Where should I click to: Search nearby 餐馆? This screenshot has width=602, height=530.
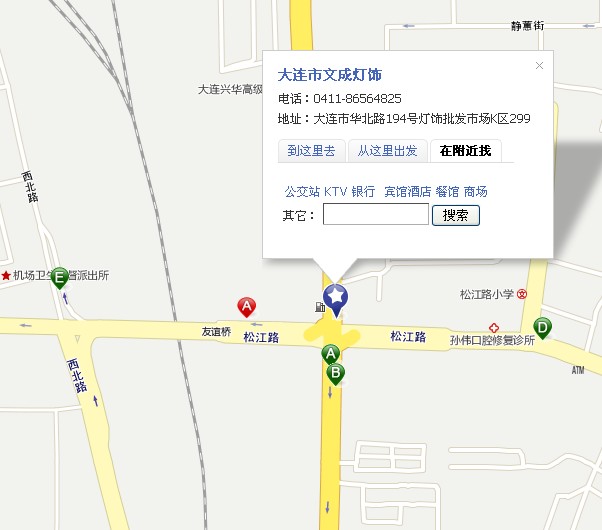447,191
